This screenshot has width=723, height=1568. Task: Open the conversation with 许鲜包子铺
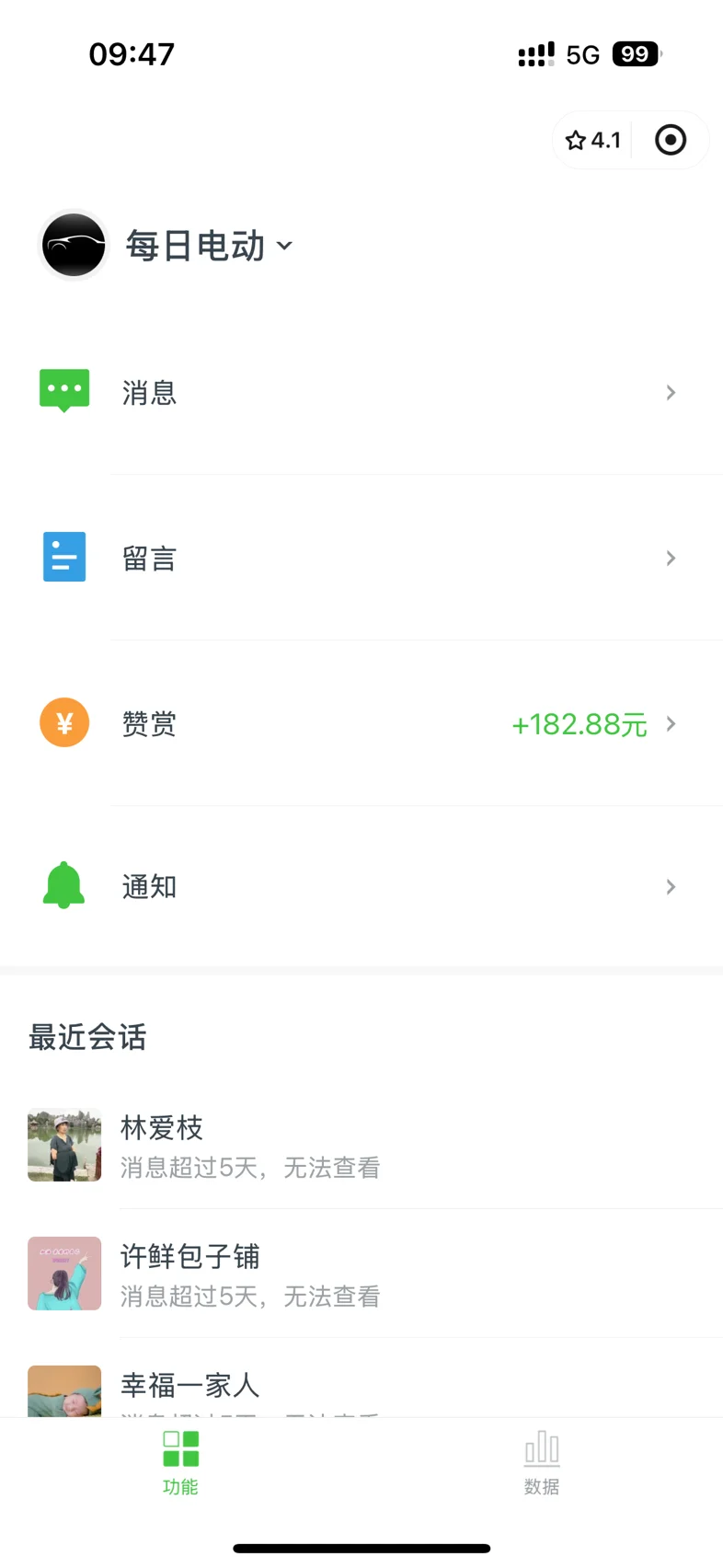[361, 1274]
